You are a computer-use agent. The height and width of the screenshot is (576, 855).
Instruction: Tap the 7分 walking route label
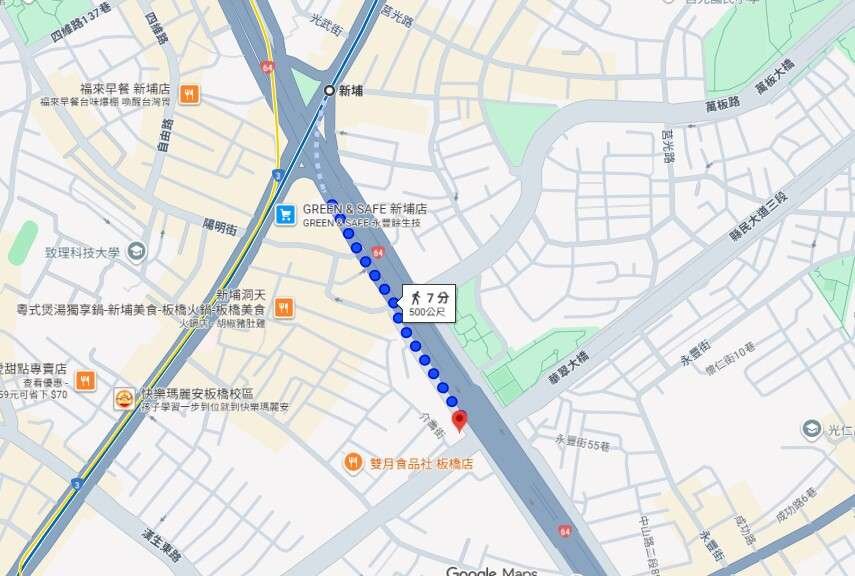pyautogui.click(x=429, y=302)
